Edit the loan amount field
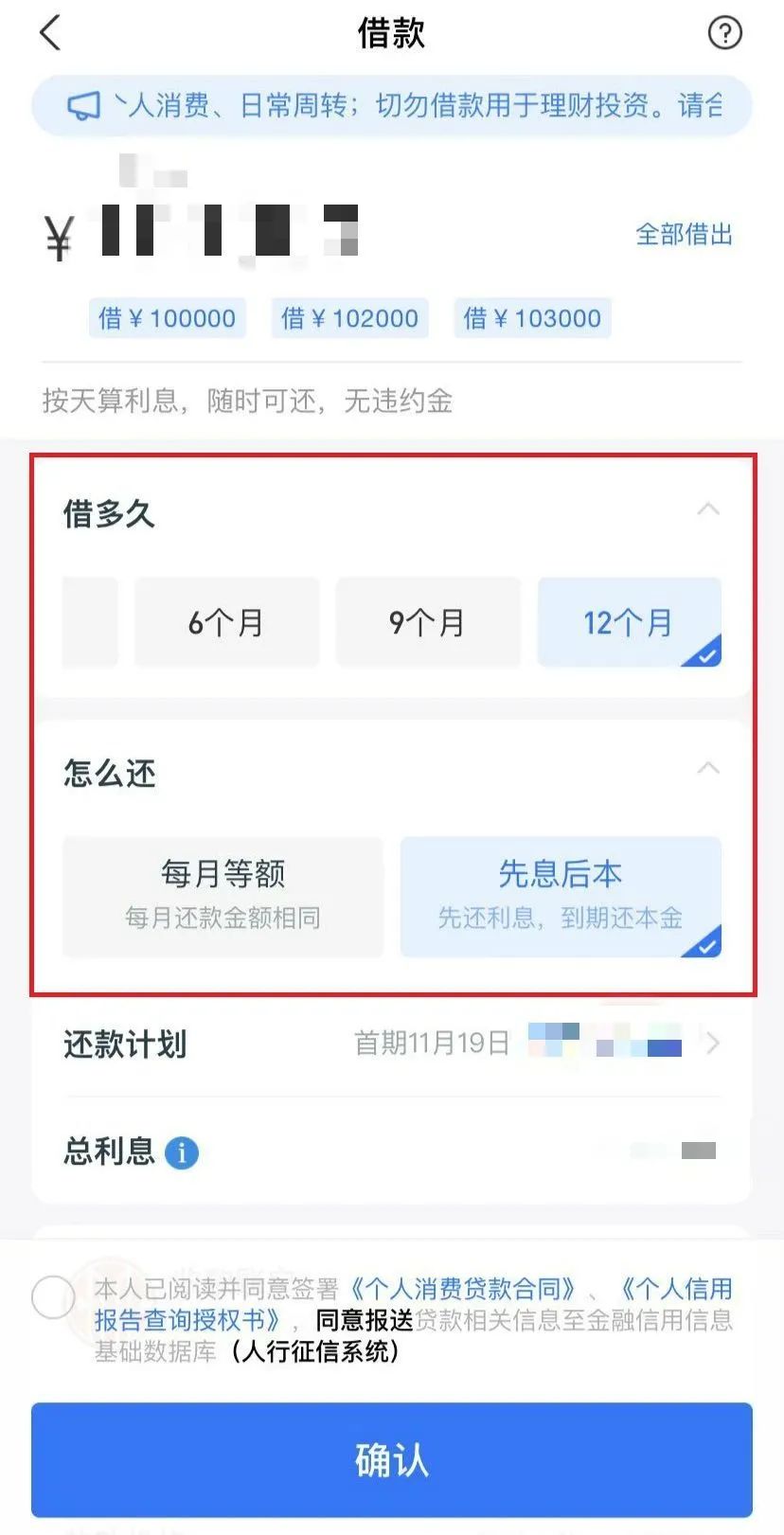 tap(227, 231)
